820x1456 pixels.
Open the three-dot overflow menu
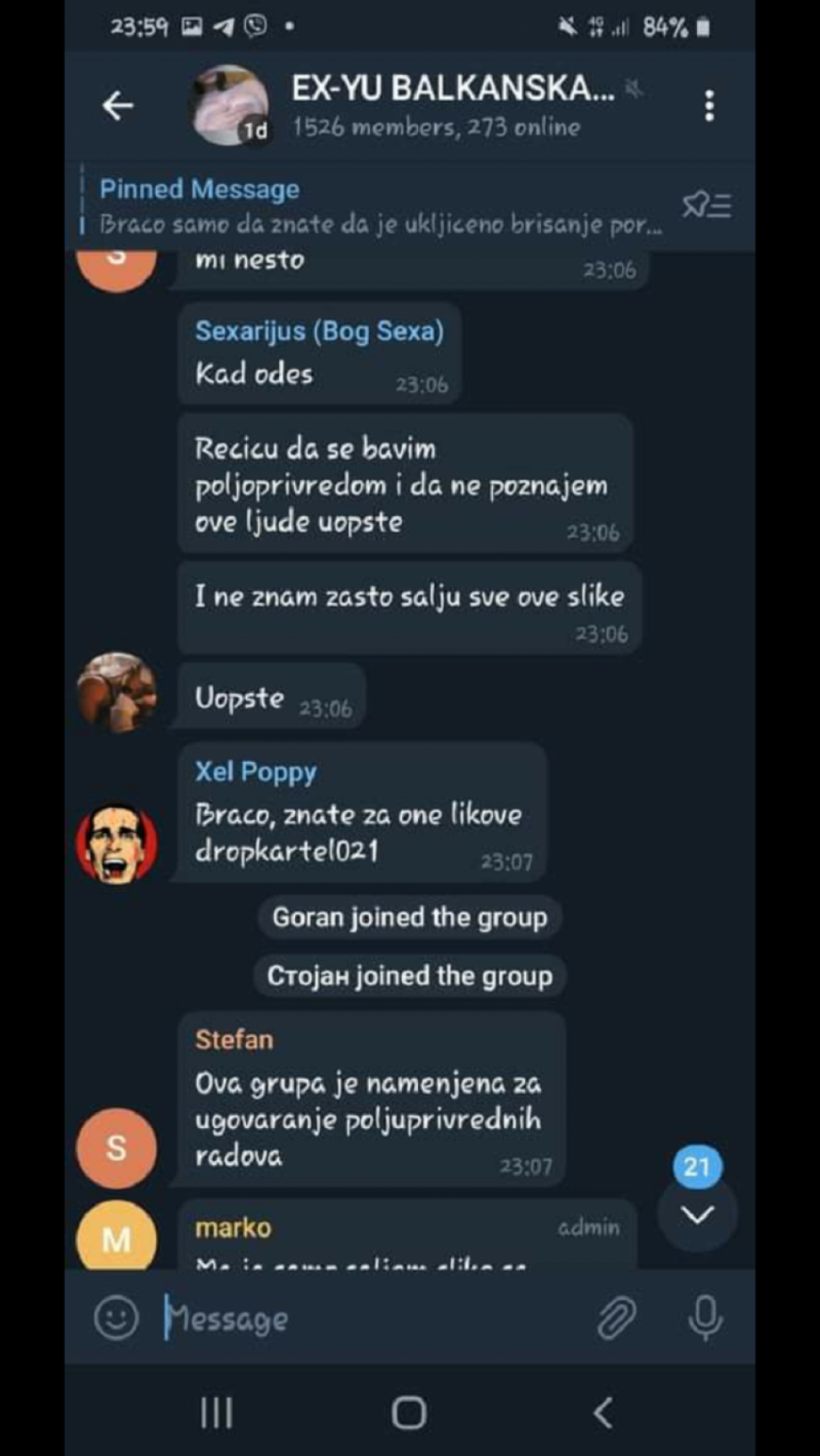click(709, 106)
